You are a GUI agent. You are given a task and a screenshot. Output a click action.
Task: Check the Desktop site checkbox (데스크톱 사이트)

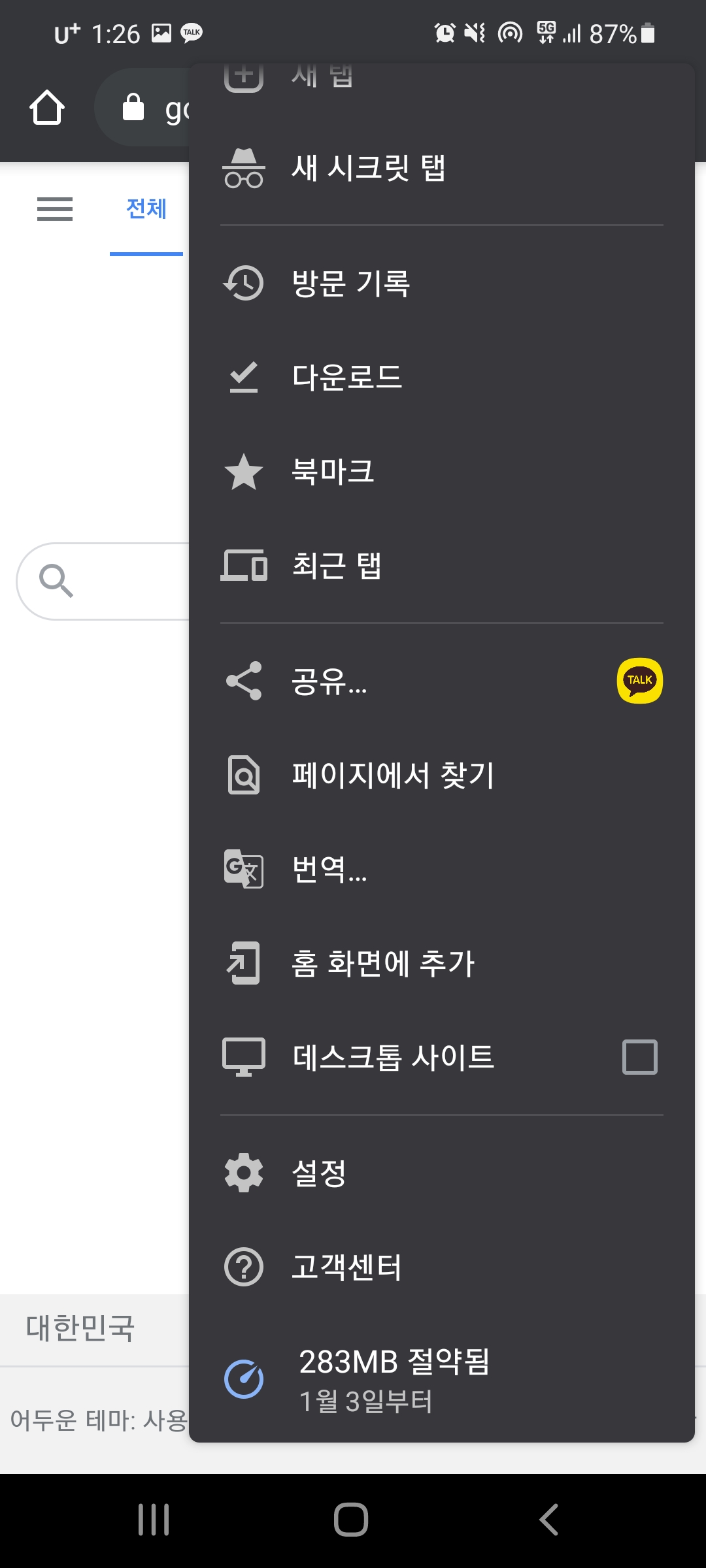(640, 1057)
